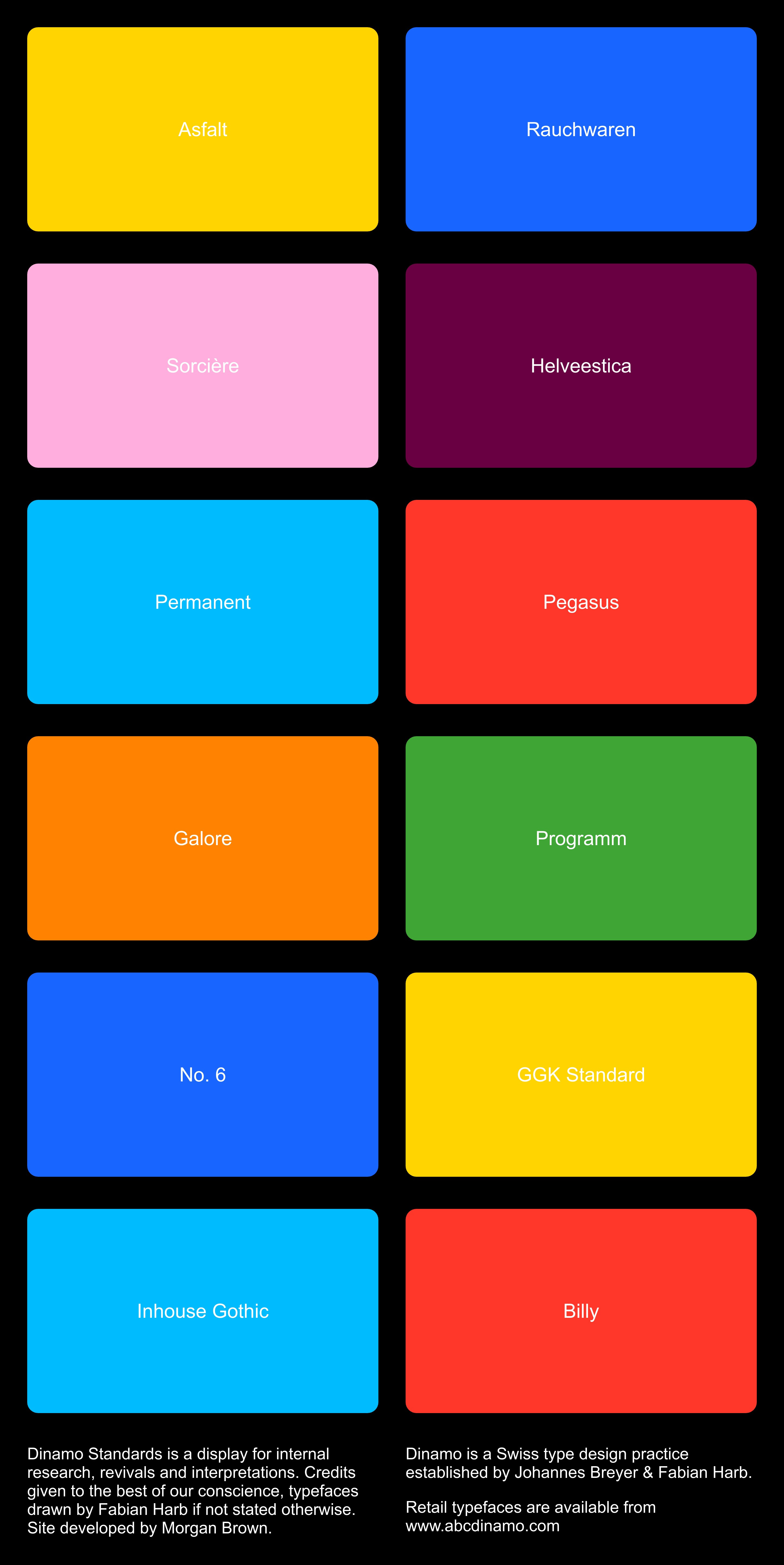Screen dimensions: 784x1565
Task: Open the GGK Standard card
Action: [x=581, y=1075]
